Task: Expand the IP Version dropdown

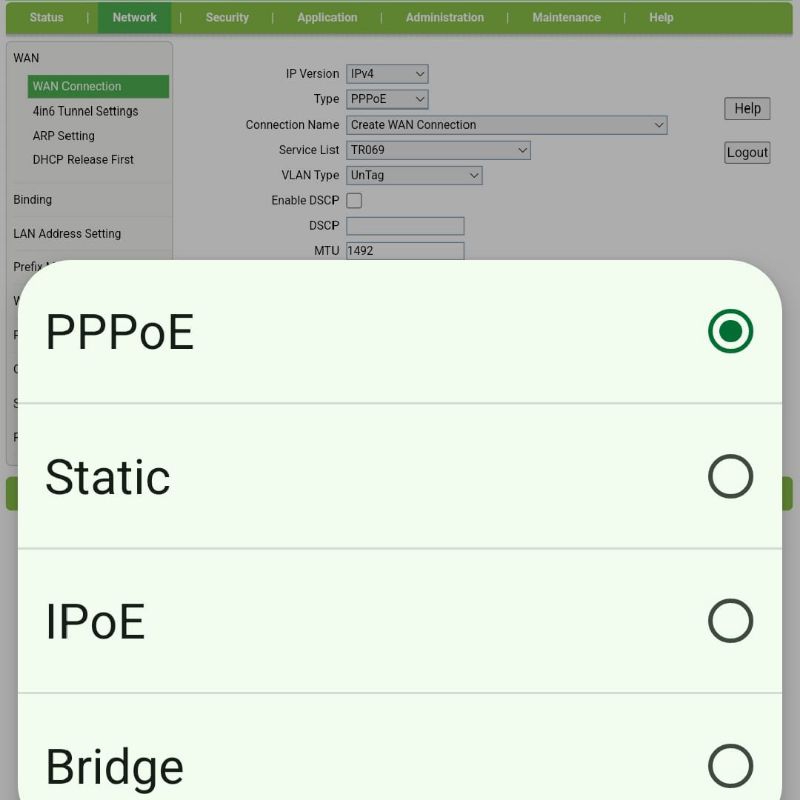Action: [387, 74]
